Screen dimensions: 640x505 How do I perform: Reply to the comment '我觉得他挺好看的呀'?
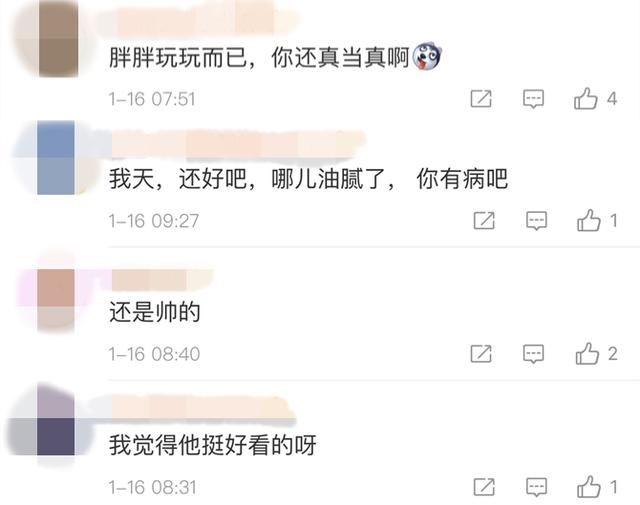point(537,487)
